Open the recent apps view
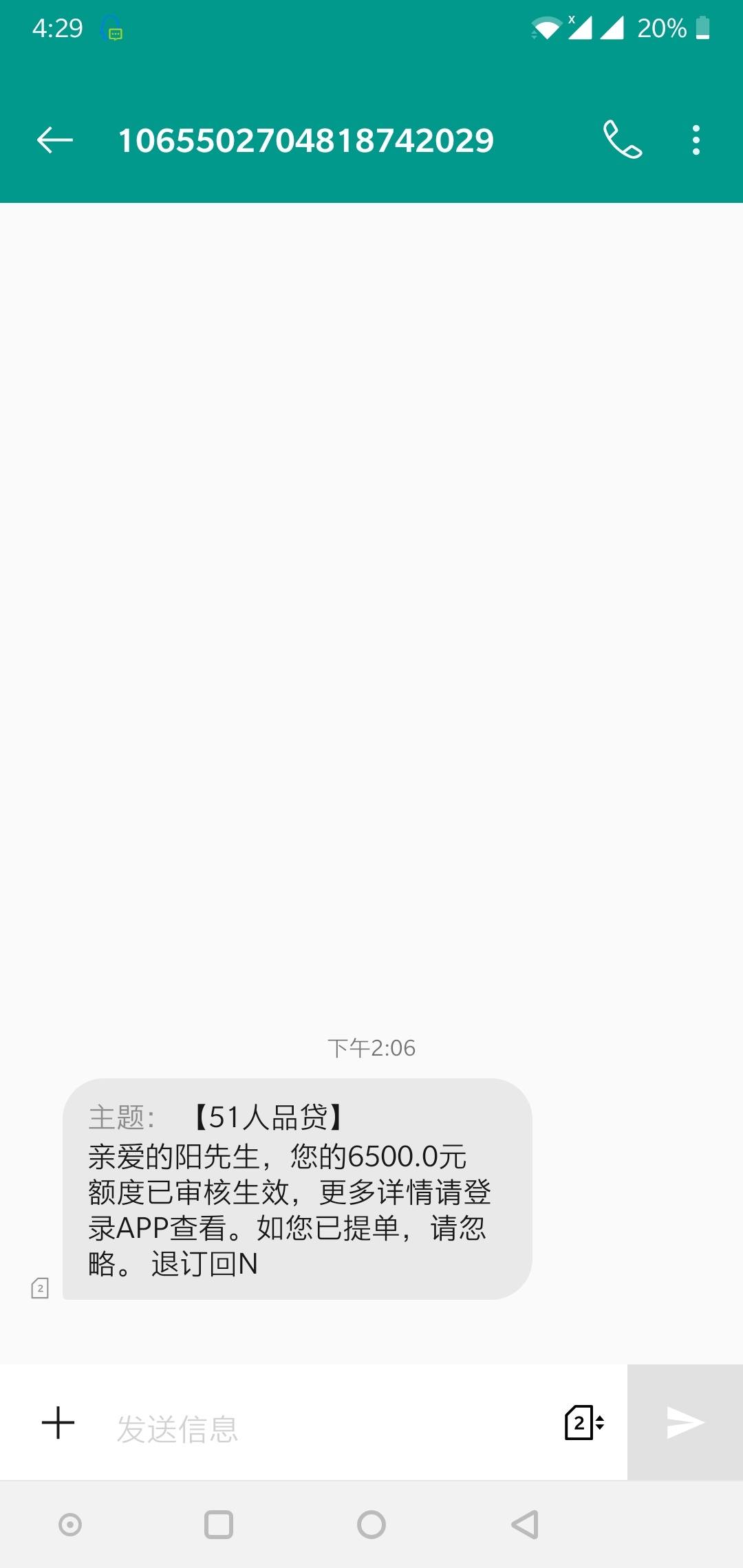The width and height of the screenshot is (743, 1568). pyautogui.click(x=219, y=1525)
